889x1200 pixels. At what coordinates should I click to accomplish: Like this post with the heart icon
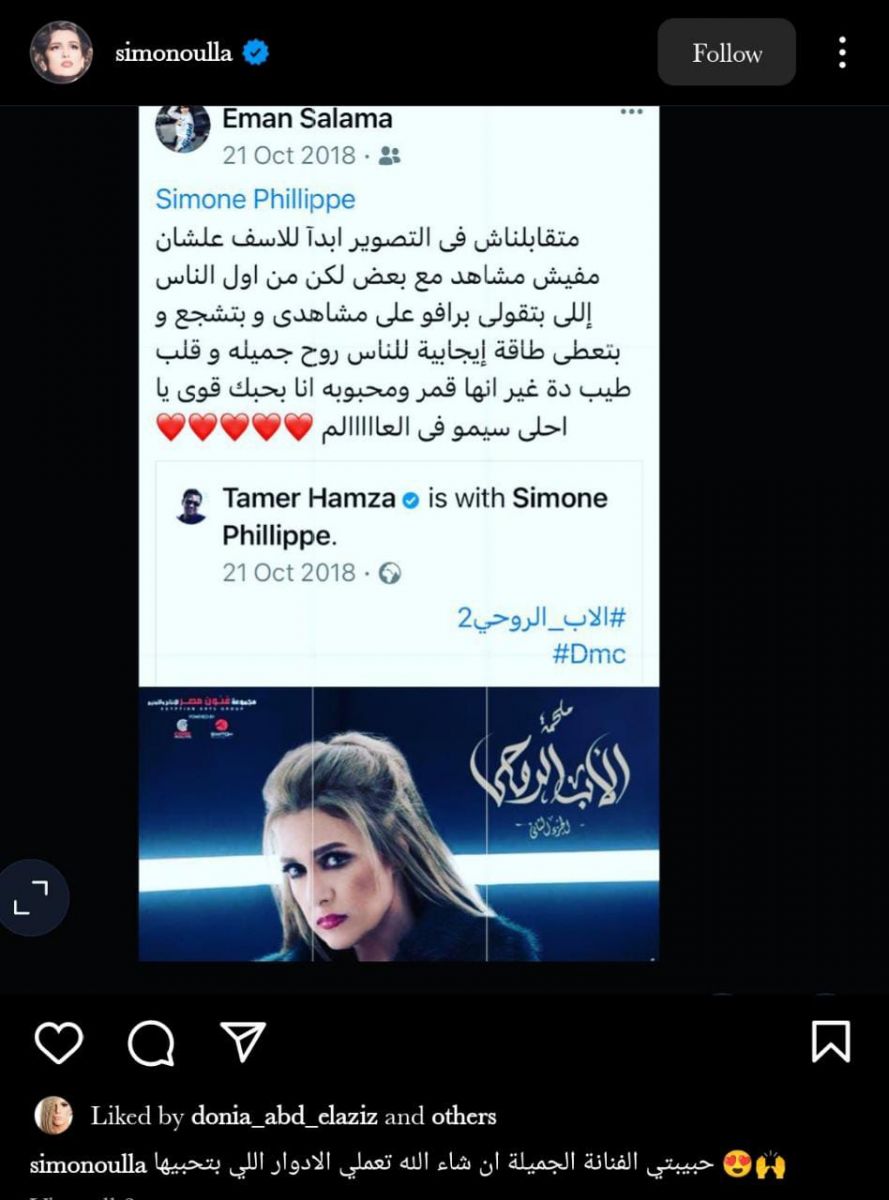click(x=58, y=1042)
